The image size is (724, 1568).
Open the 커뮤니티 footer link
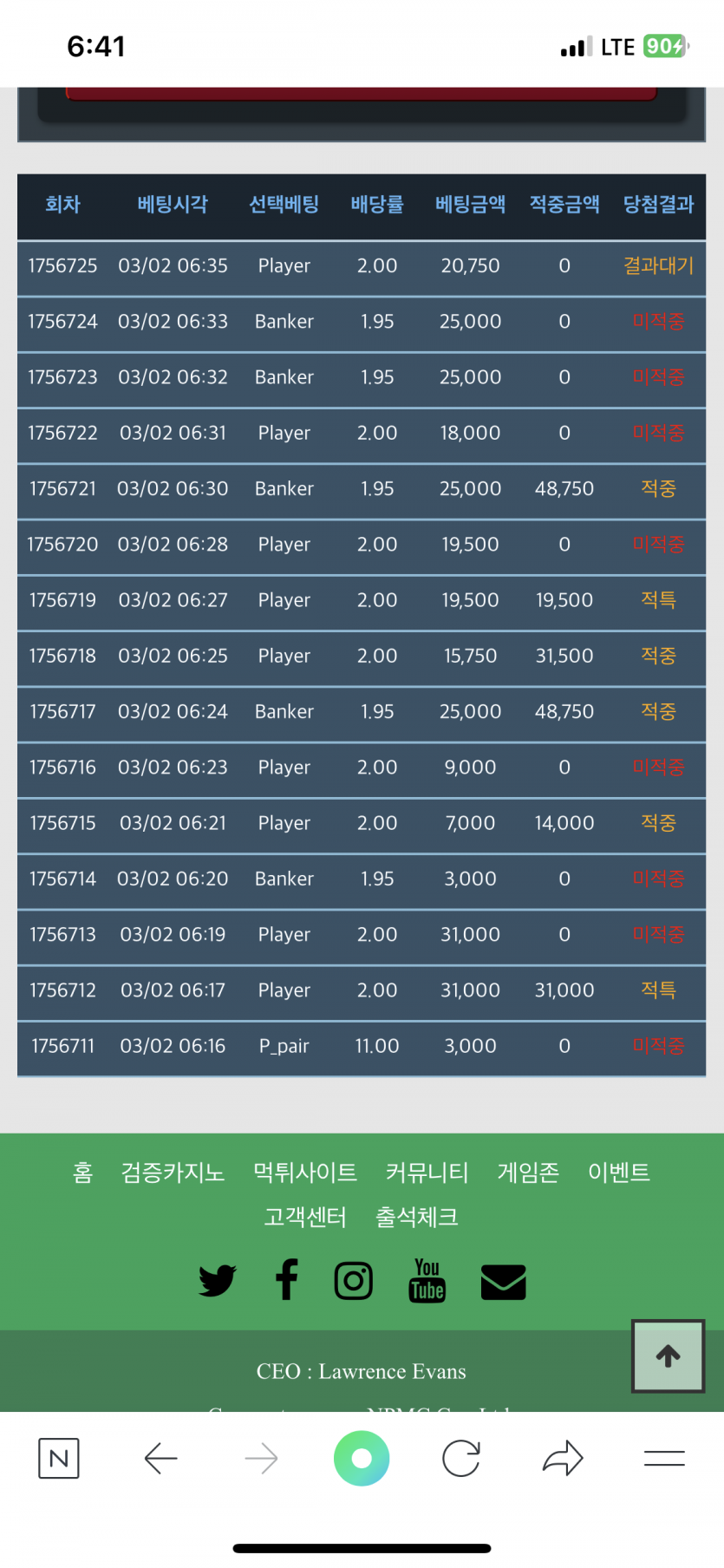pos(427,1173)
